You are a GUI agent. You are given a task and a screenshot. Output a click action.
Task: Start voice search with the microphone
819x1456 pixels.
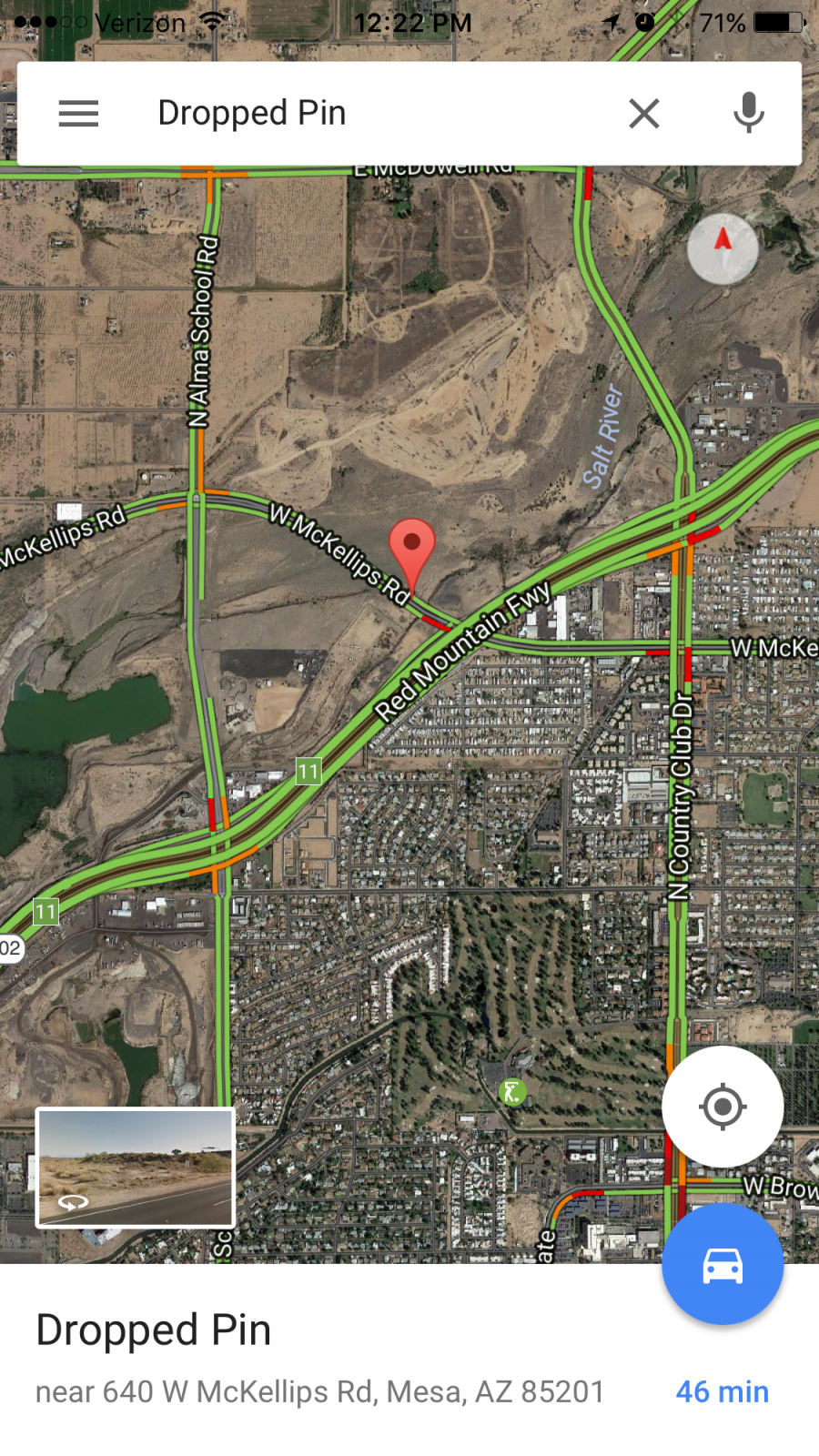(x=749, y=113)
